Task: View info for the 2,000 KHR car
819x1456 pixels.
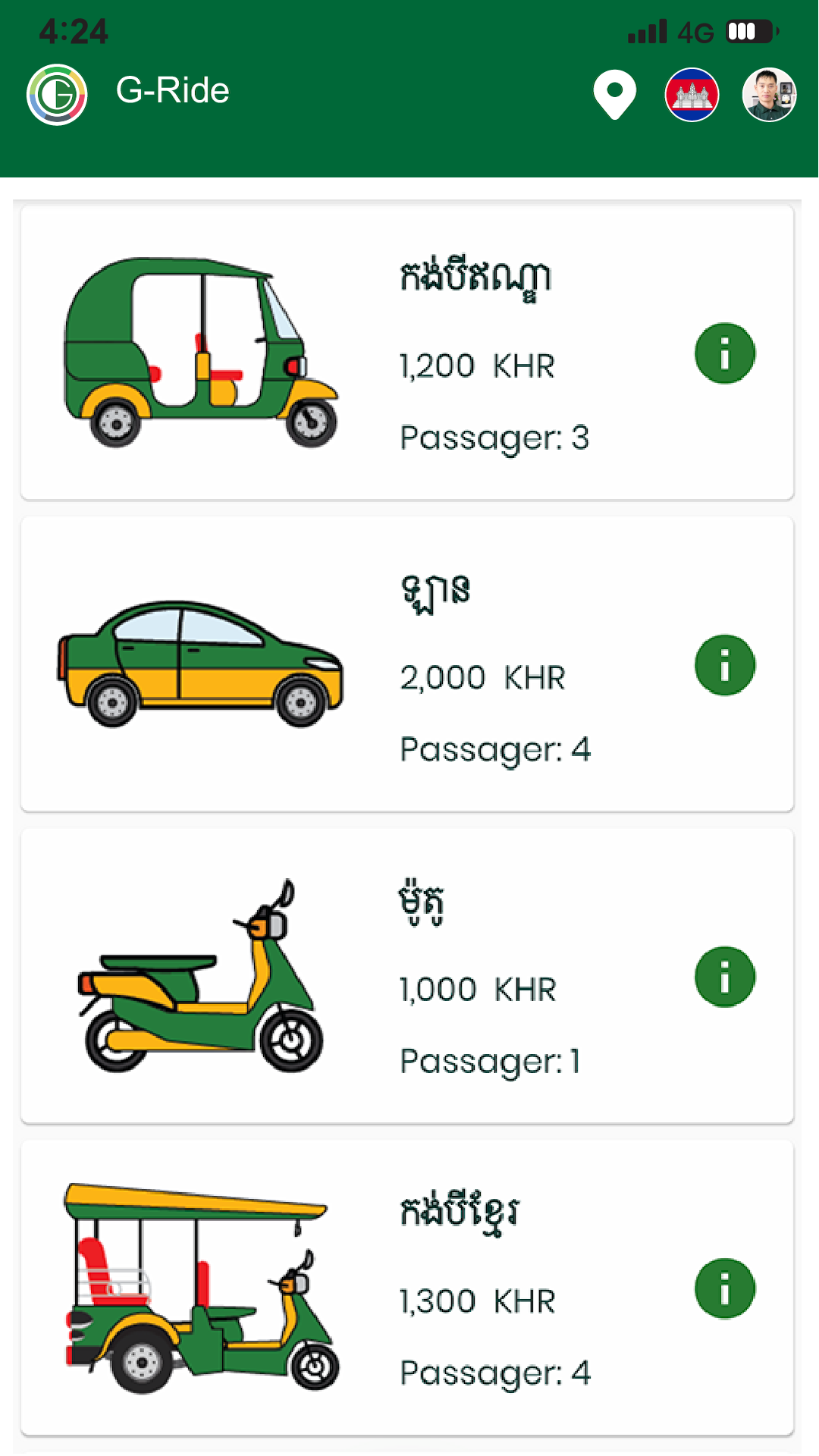Action: click(725, 665)
